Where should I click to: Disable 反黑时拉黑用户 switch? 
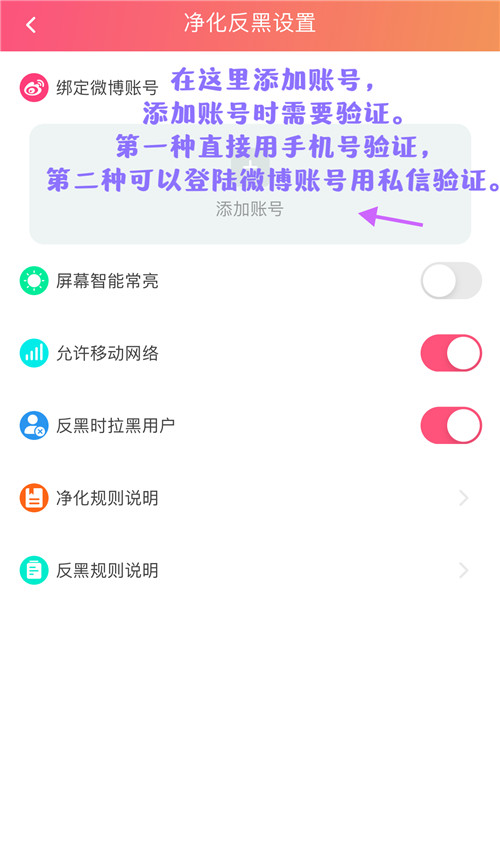tap(451, 426)
